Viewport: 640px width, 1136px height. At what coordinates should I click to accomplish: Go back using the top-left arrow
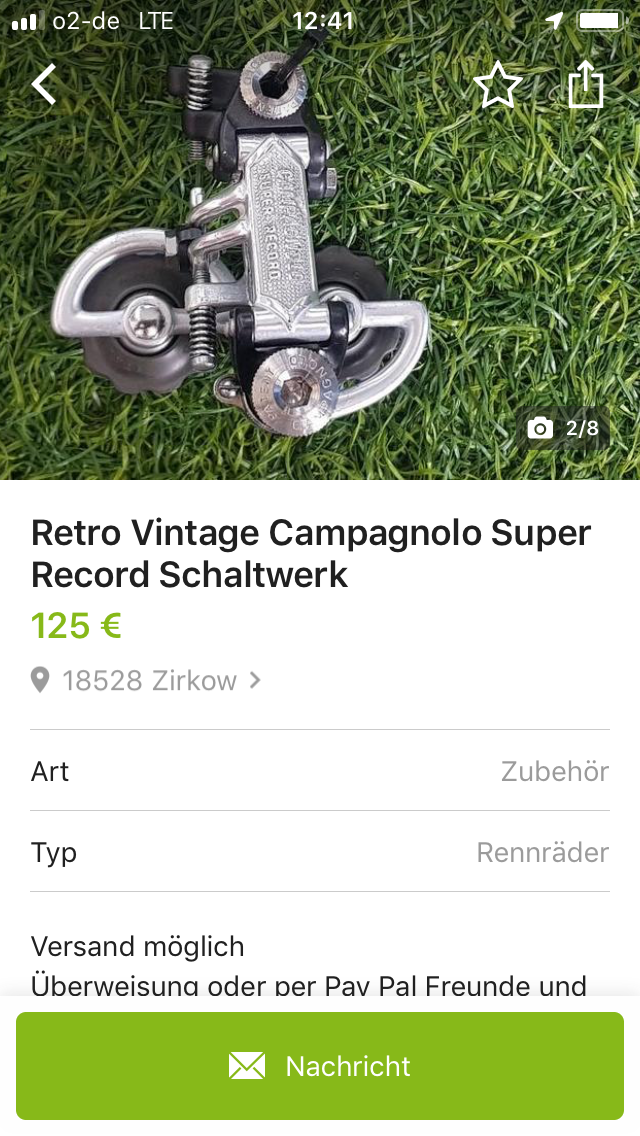click(45, 84)
